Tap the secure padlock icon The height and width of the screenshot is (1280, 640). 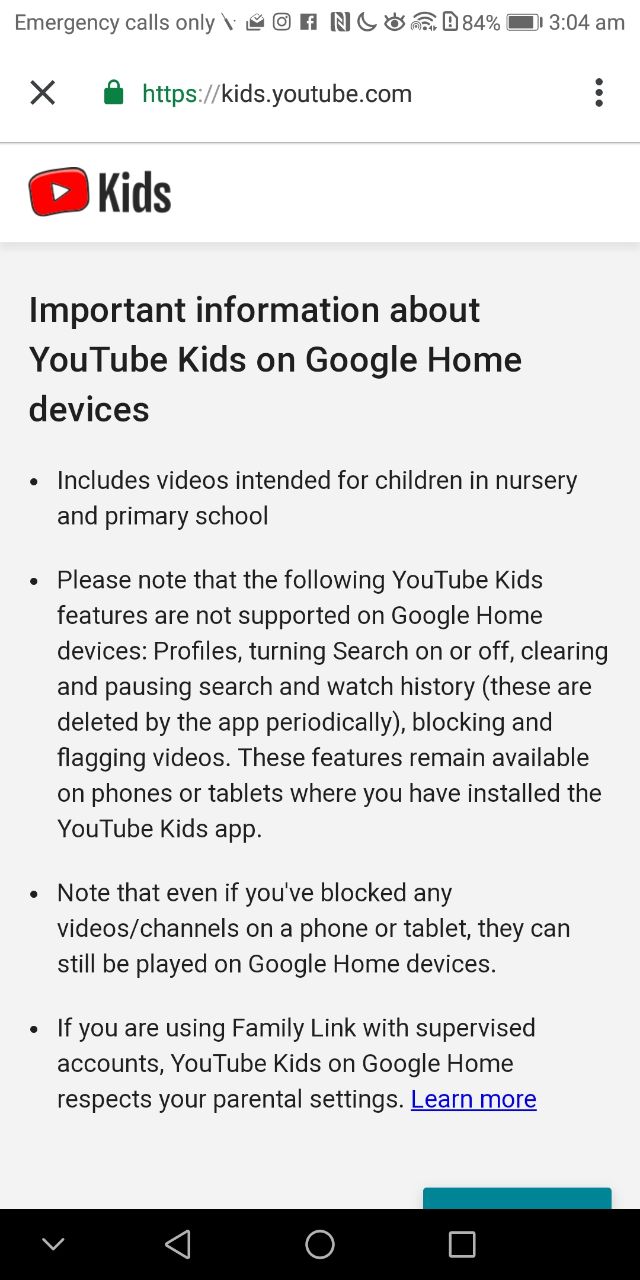coord(114,93)
